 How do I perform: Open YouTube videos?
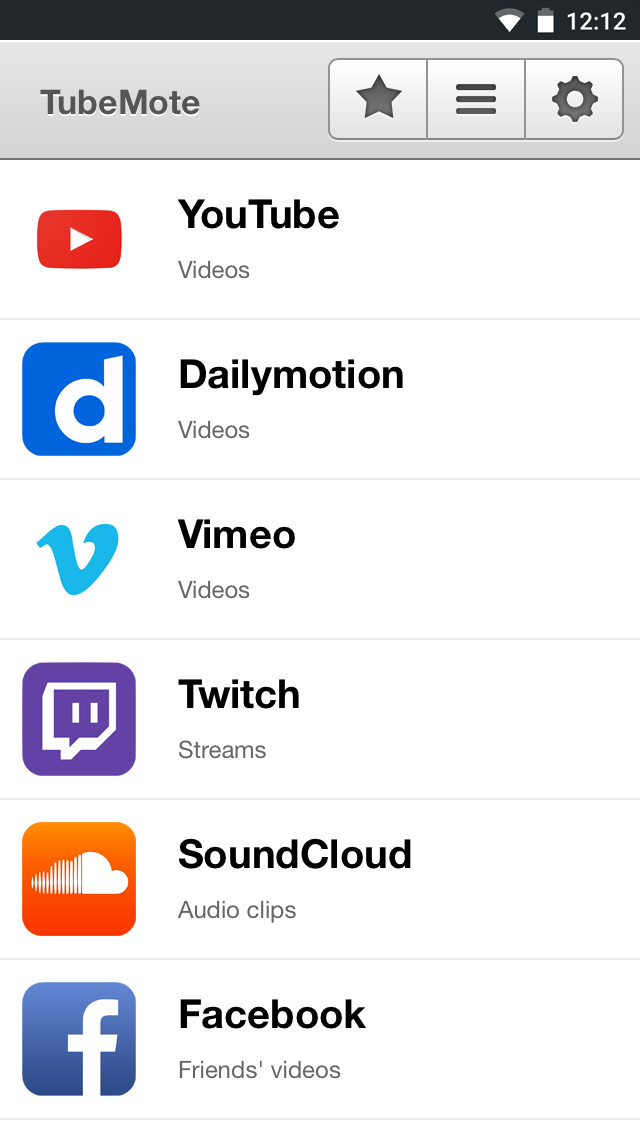click(x=320, y=240)
